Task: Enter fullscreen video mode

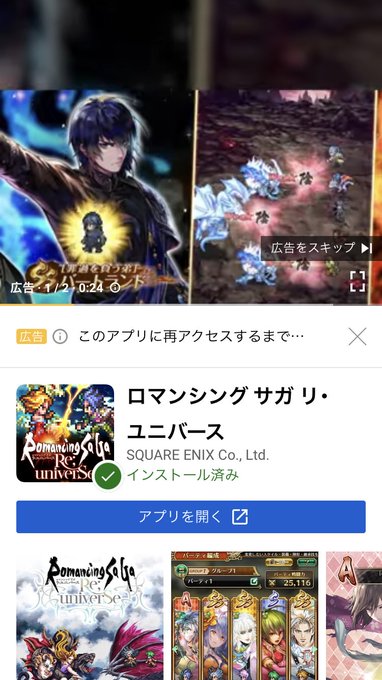Action: point(358,282)
